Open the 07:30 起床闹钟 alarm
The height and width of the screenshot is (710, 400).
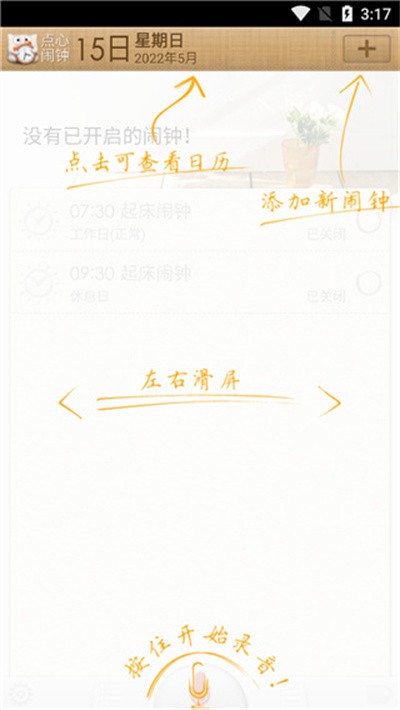[199, 222]
